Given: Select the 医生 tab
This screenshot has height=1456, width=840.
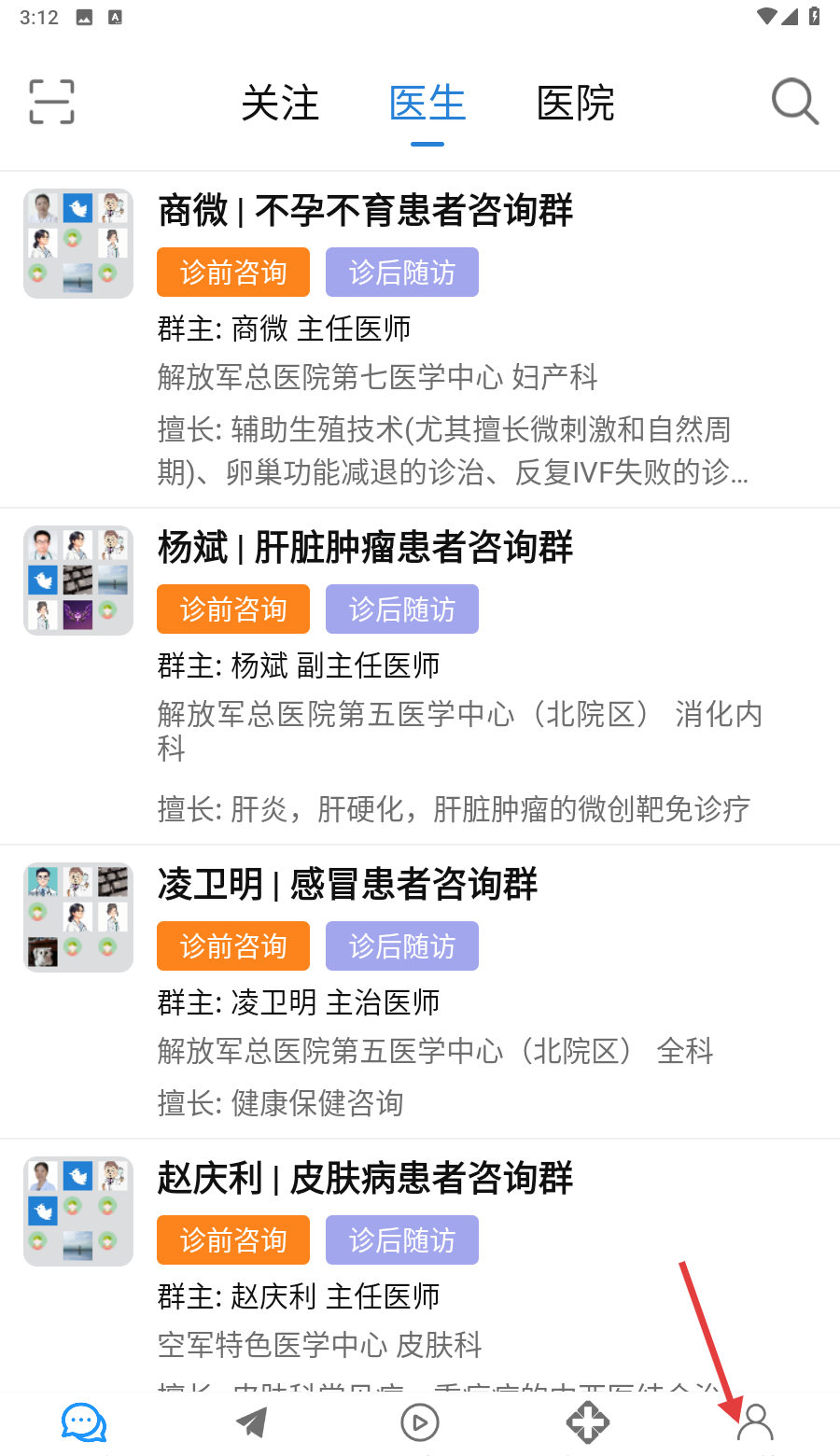Looking at the screenshot, I should pos(427,104).
